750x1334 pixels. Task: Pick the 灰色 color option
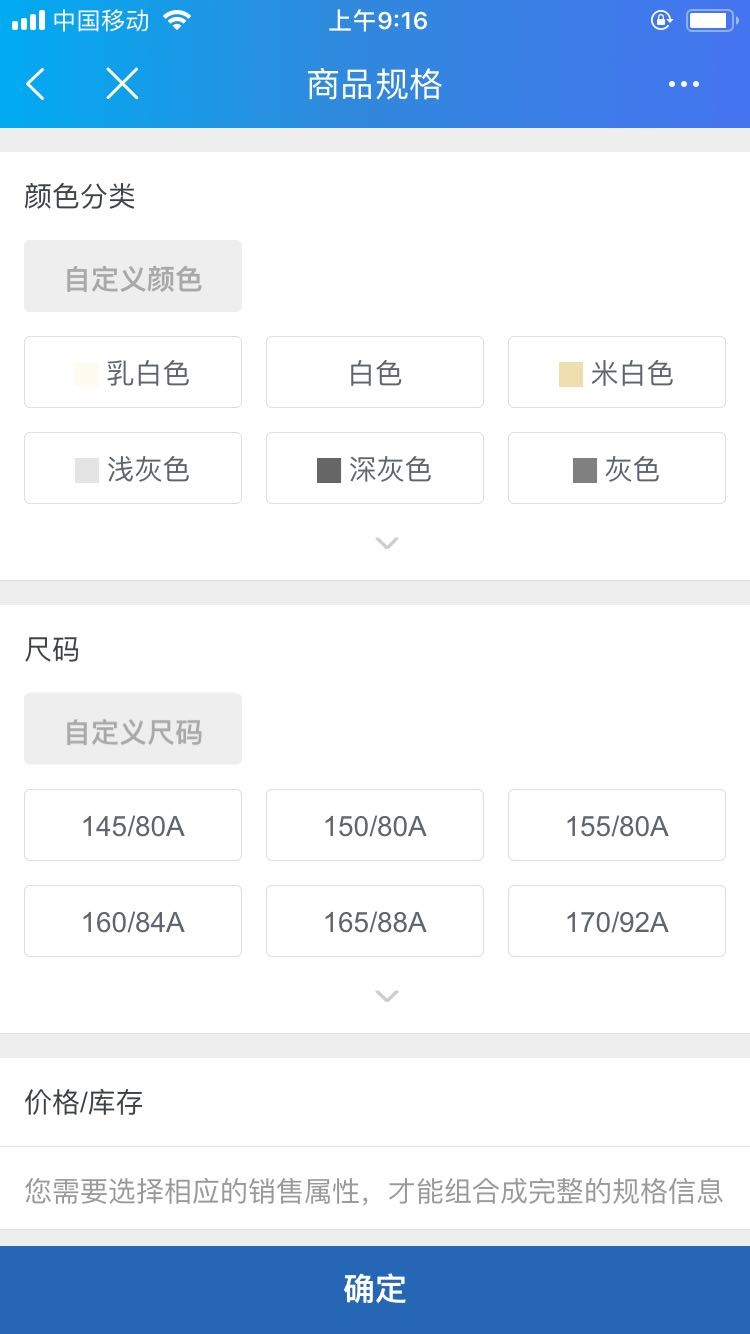click(x=617, y=468)
